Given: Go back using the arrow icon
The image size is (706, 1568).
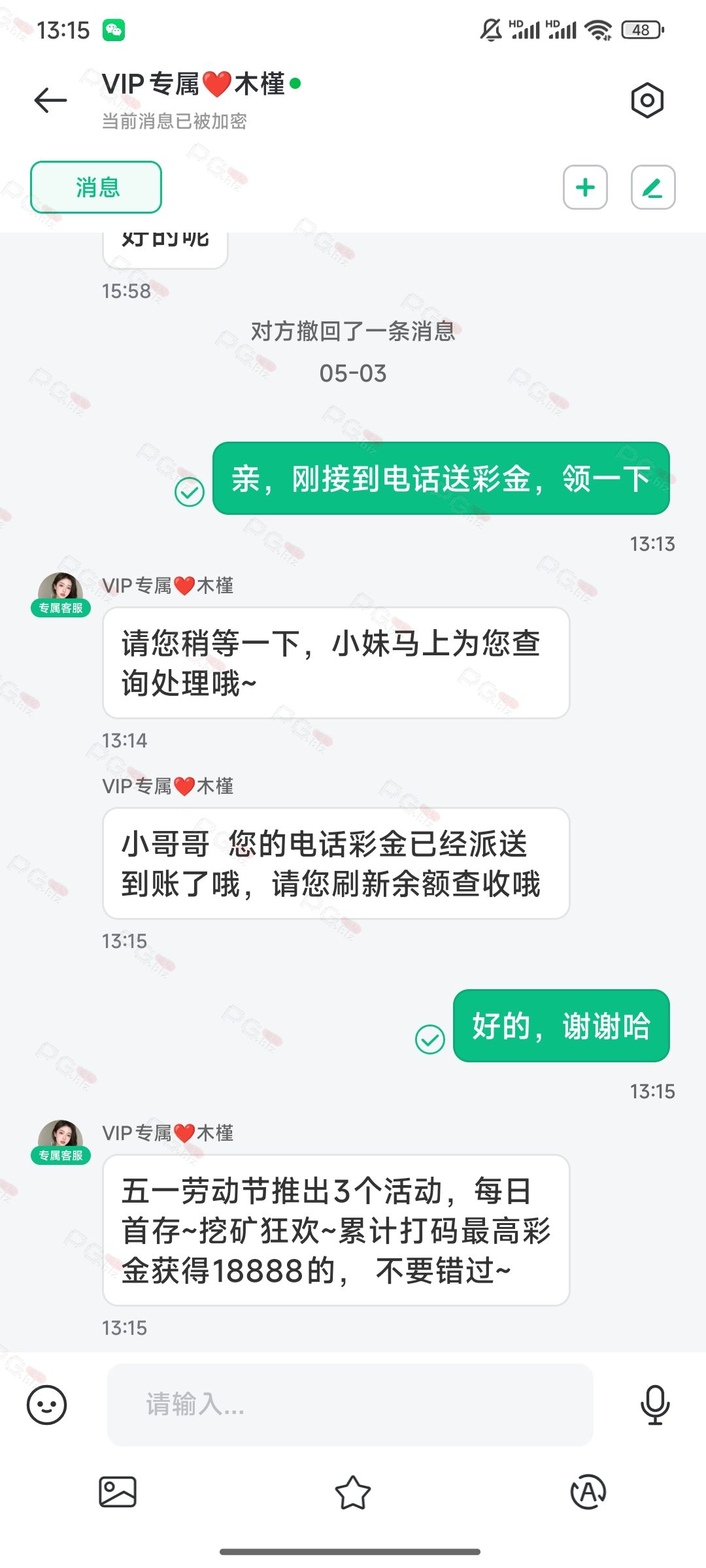Looking at the screenshot, I should click(50, 100).
